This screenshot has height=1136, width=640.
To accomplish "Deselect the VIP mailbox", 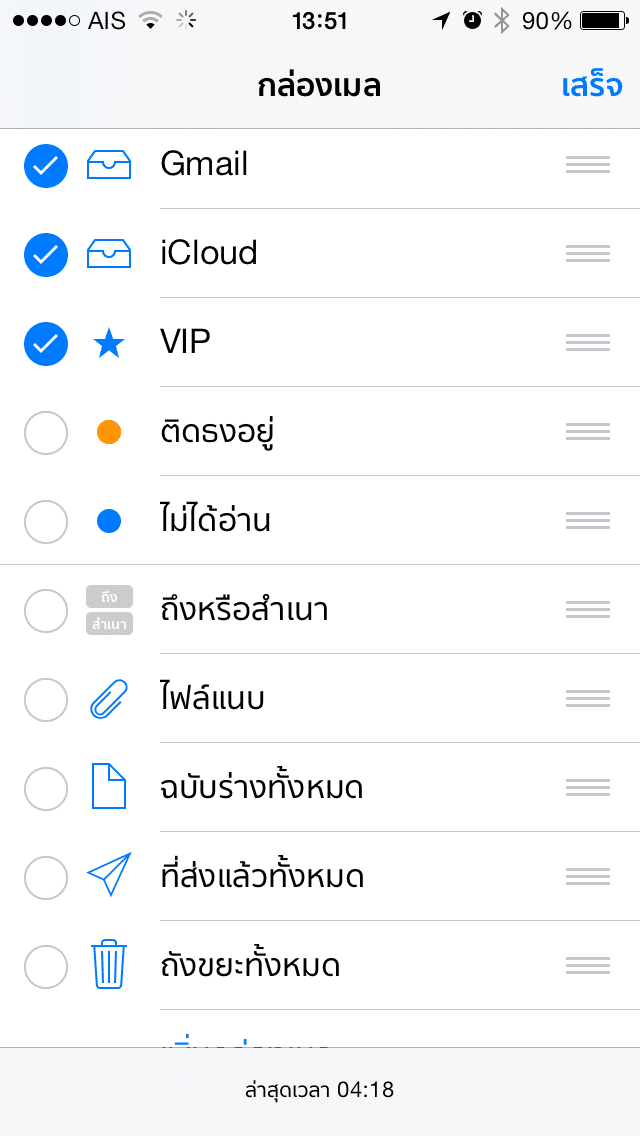I will (46, 343).
